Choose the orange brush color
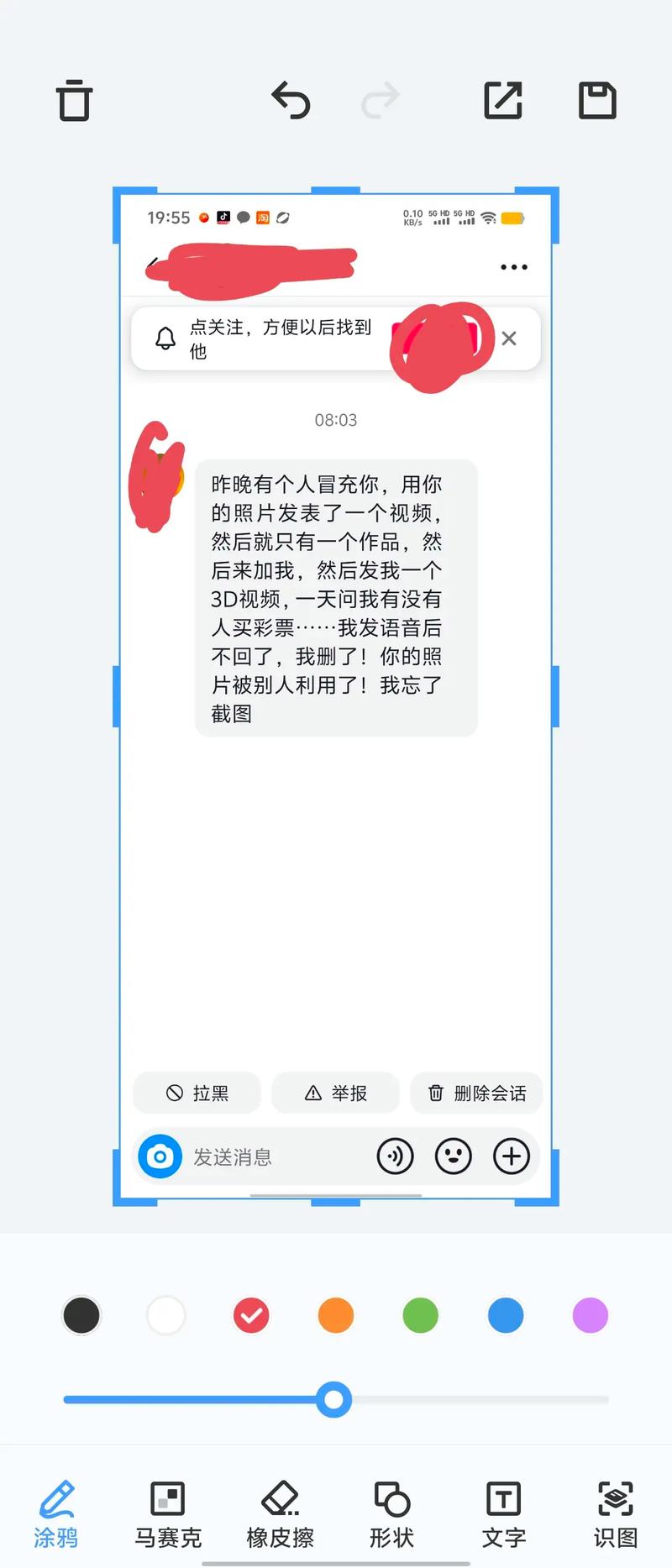 point(336,1315)
